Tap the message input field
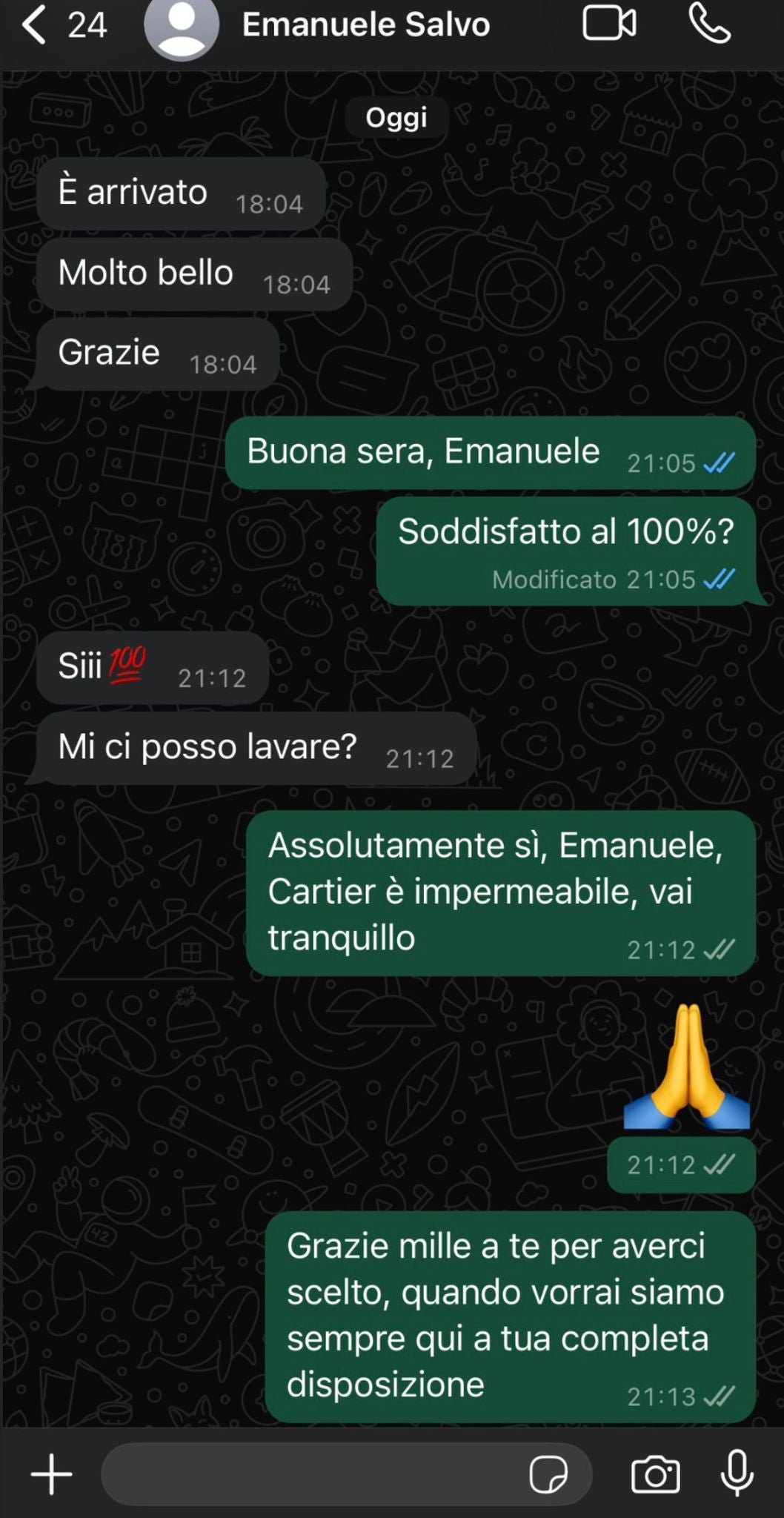 (x=311, y=1474)
